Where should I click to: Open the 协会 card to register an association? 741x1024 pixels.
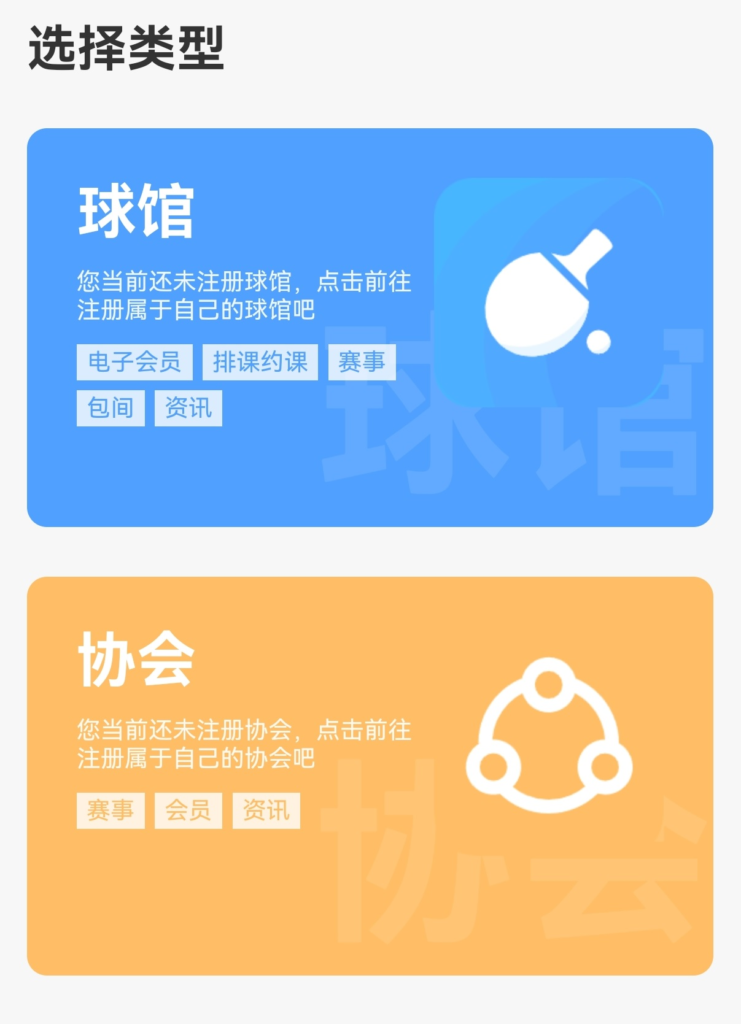coord(369,775)
